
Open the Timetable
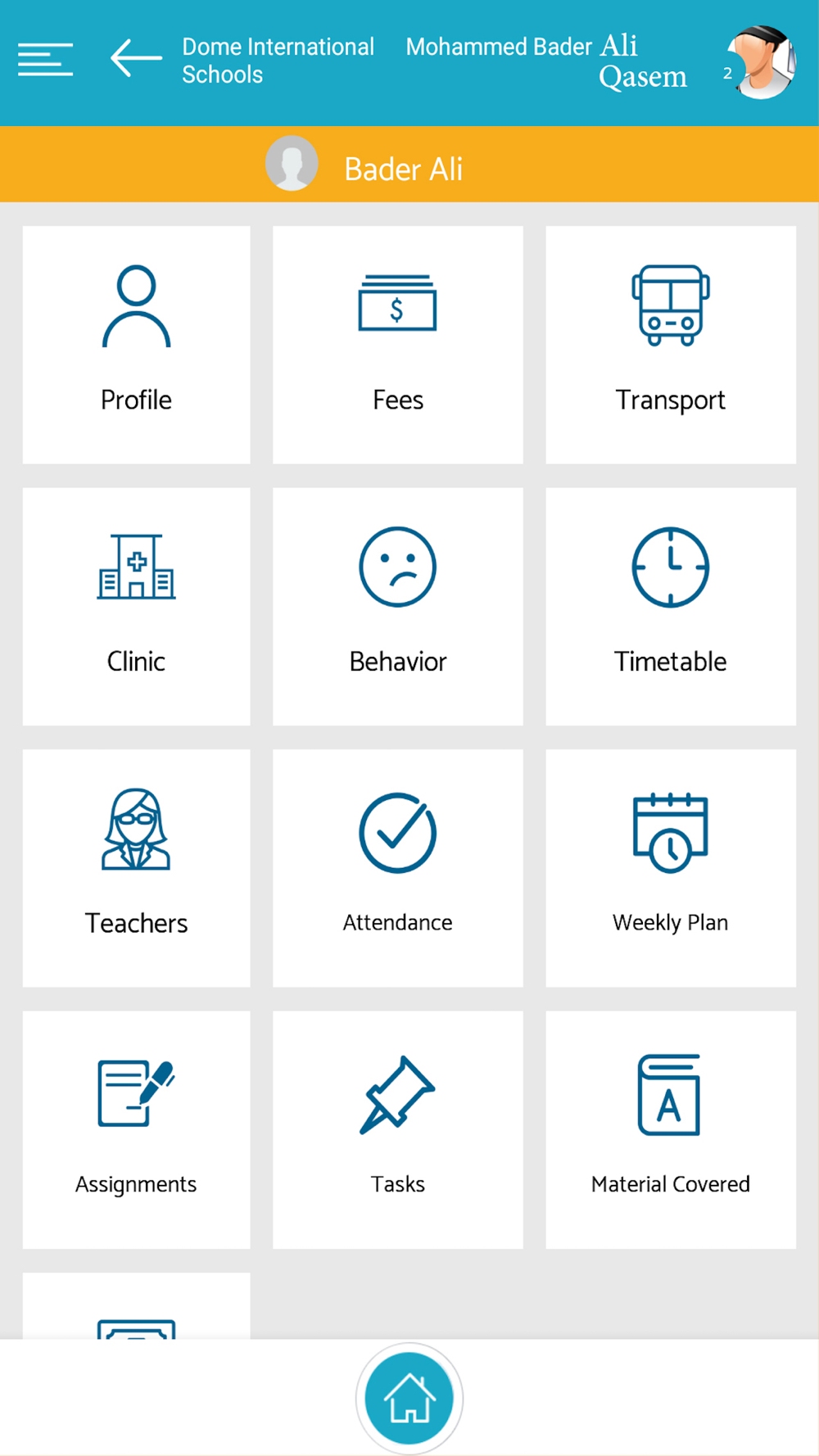[x=670, y=606]
